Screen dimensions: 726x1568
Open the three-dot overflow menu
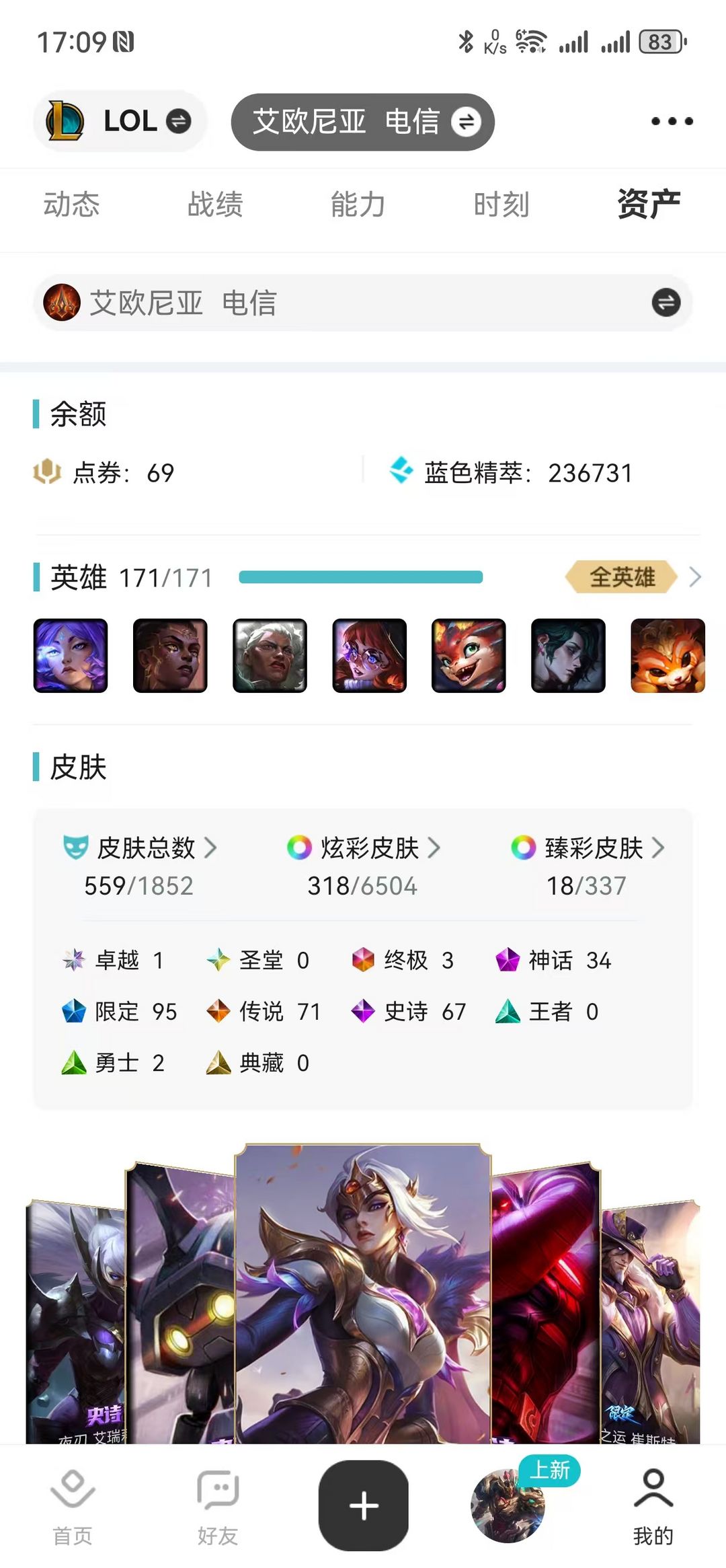pyautogui.click(x=672, y=121)
